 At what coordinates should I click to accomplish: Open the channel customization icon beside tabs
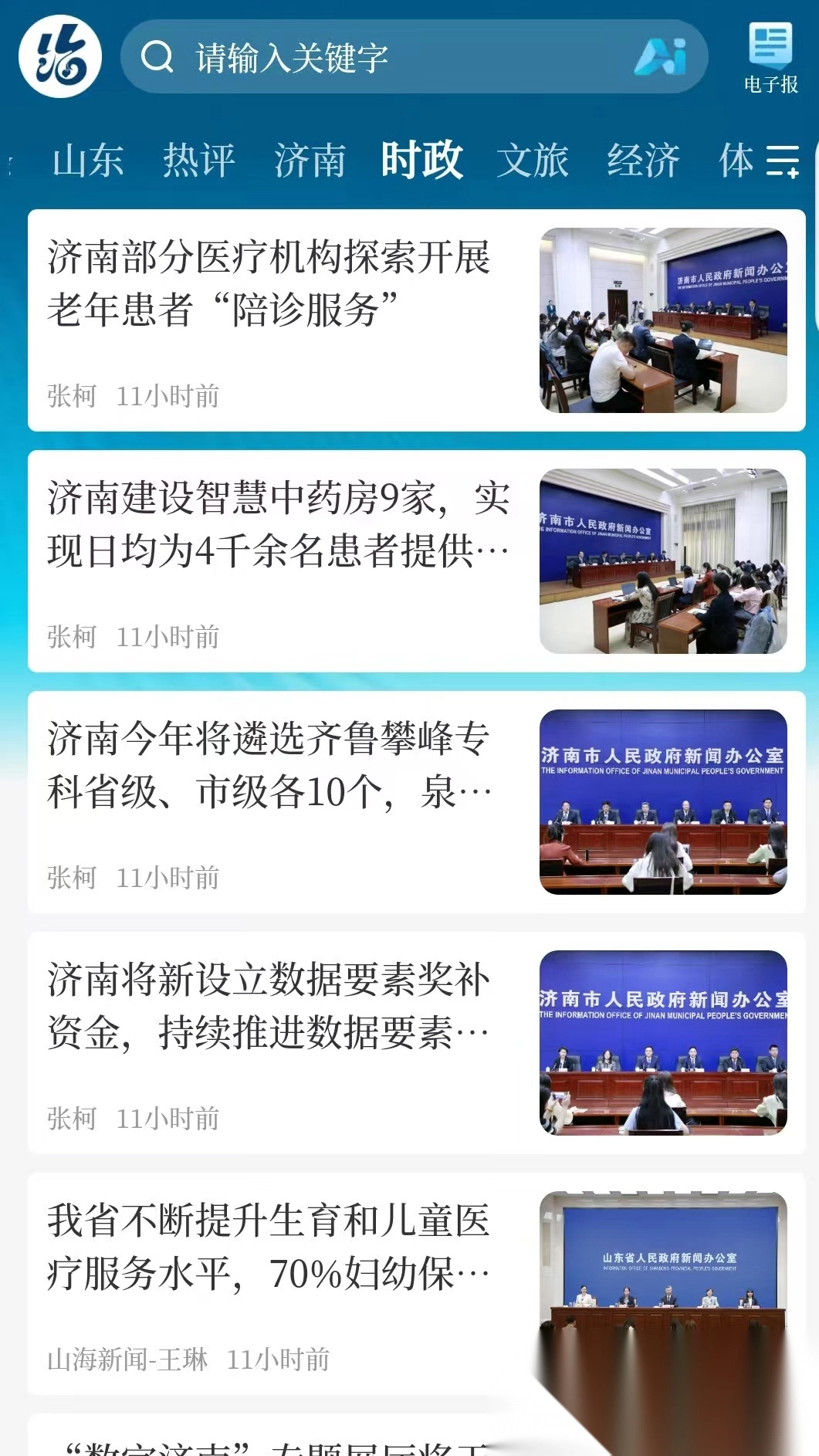coord(783,160)
